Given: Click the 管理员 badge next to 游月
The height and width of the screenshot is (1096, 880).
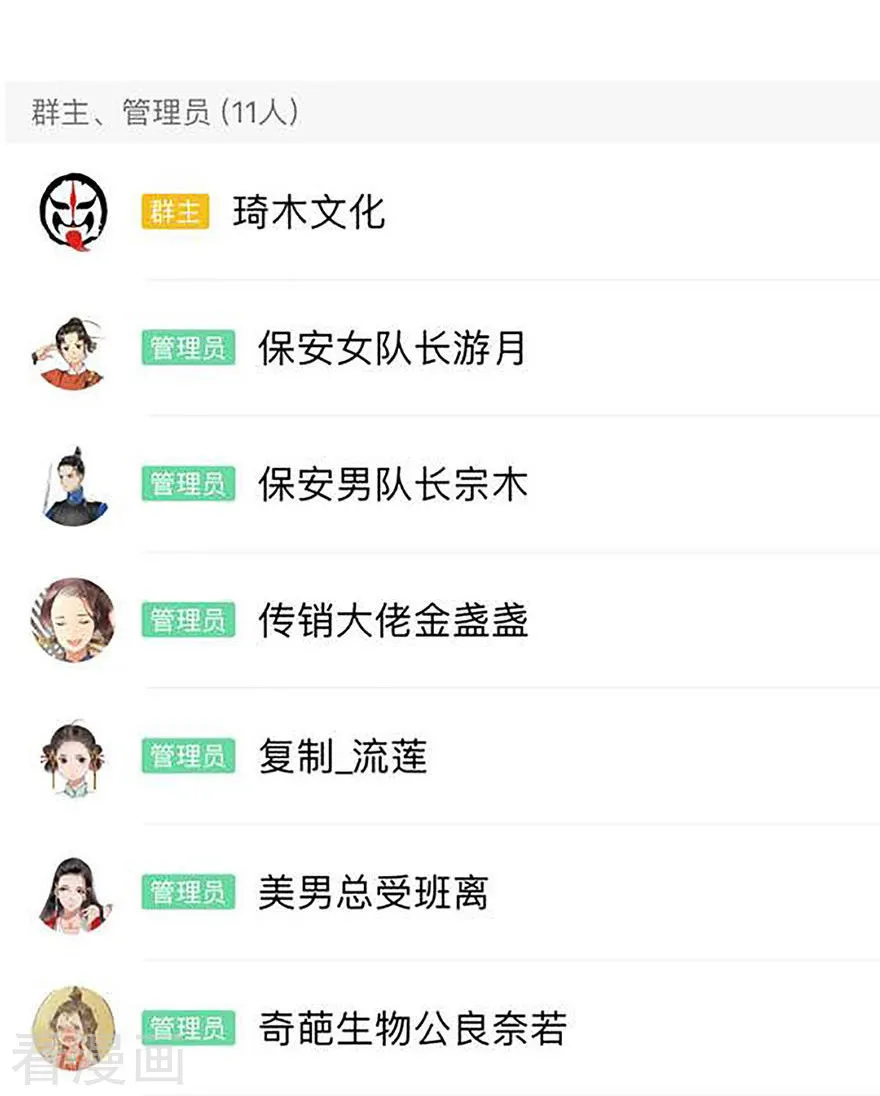Looking at the screenshot, I should [x=187, y=349].
